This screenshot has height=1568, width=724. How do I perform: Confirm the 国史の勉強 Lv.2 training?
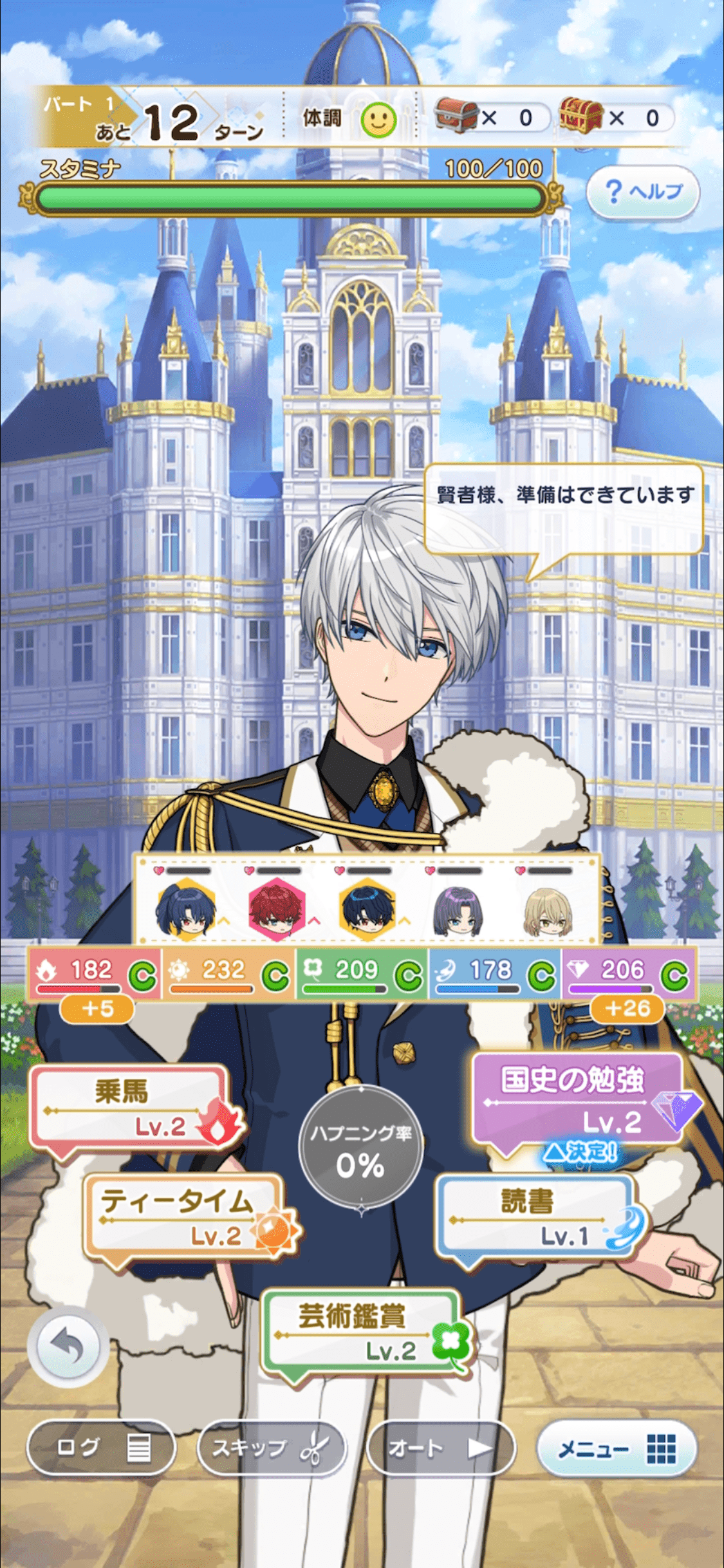(576, 1099)
